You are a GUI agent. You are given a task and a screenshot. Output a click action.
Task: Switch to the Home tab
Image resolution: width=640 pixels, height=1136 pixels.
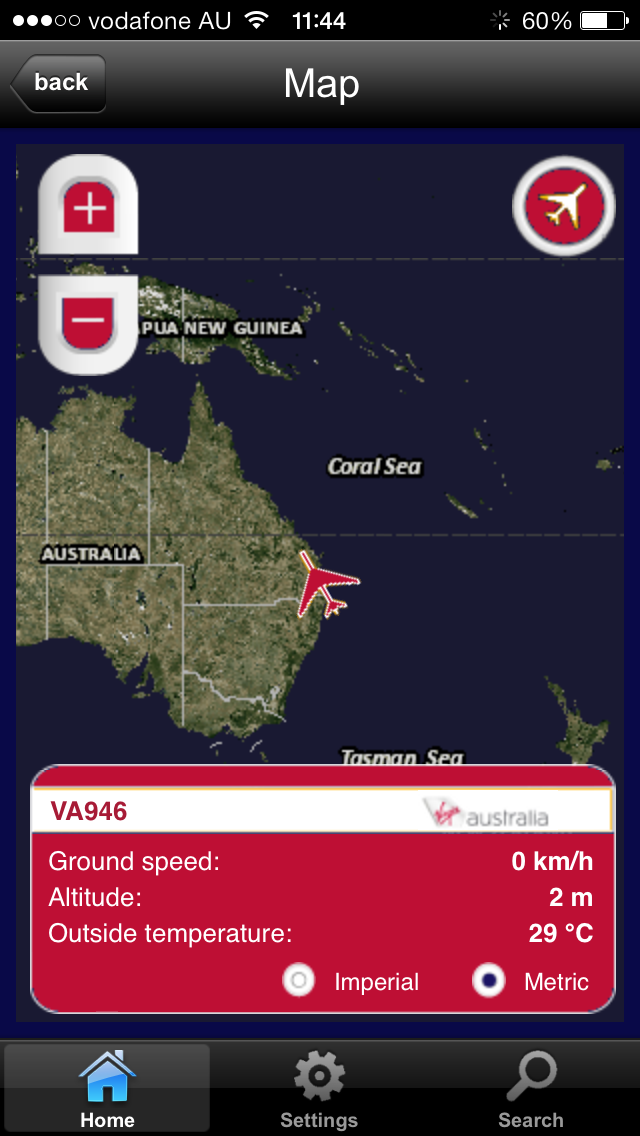(107, 1089)
